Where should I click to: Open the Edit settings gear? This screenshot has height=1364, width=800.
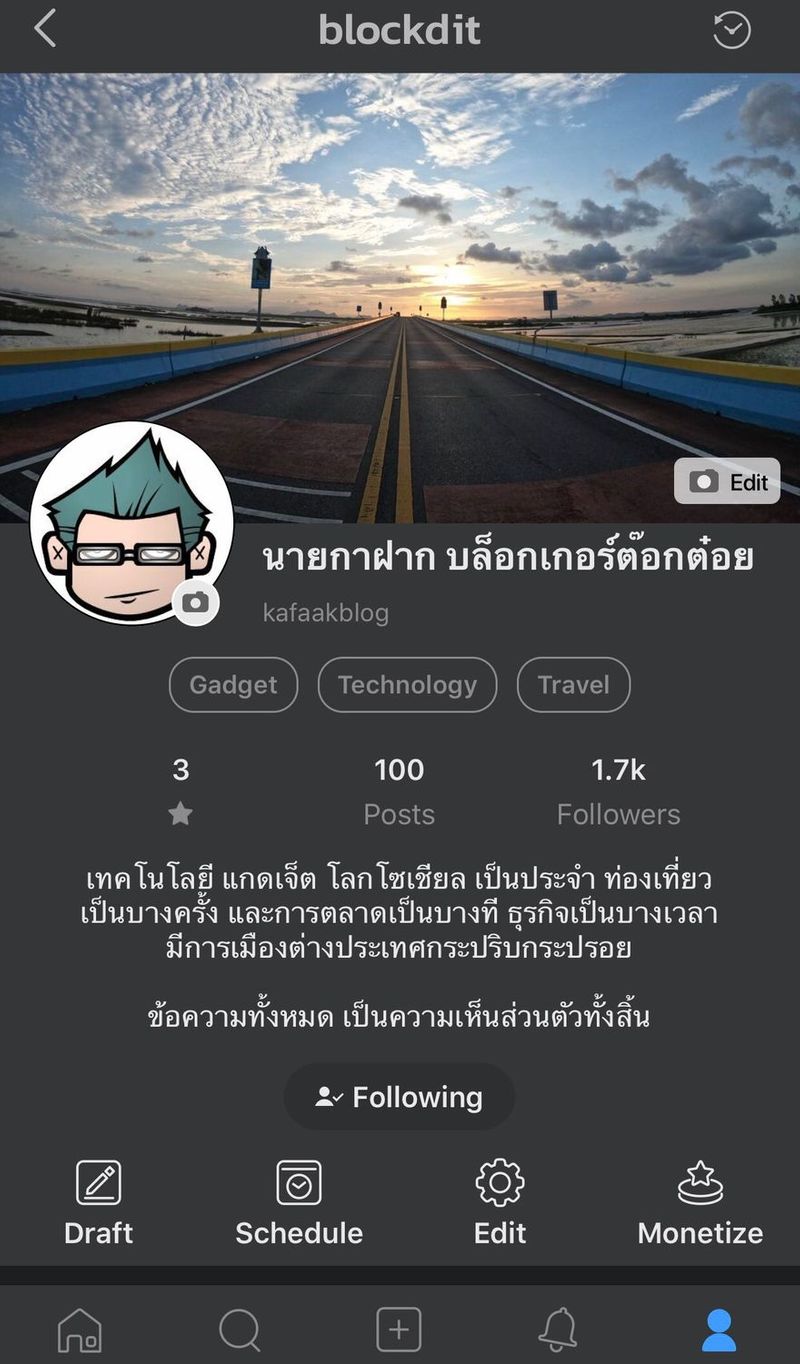(499, 1200)
